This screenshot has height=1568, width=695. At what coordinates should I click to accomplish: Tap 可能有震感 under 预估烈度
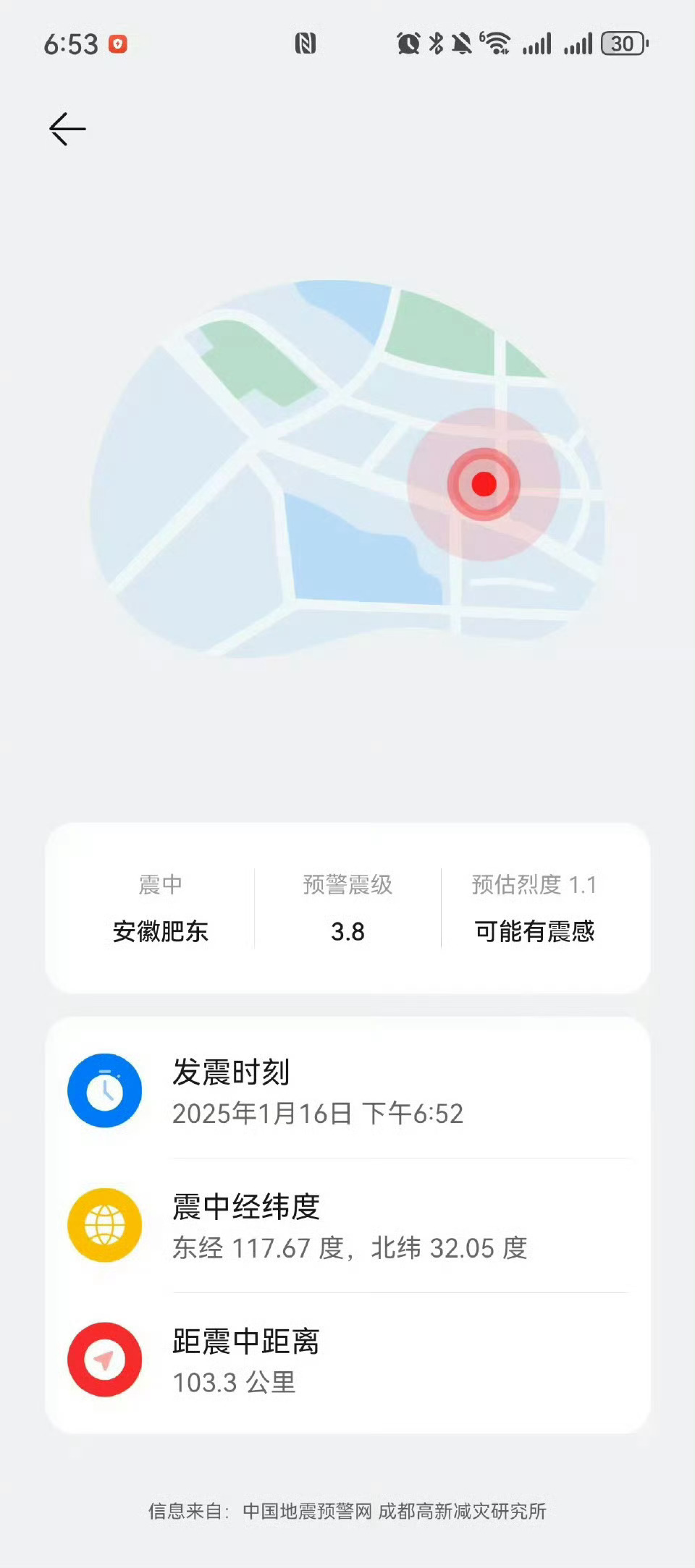pyautogui.click(x=534, y=933)
